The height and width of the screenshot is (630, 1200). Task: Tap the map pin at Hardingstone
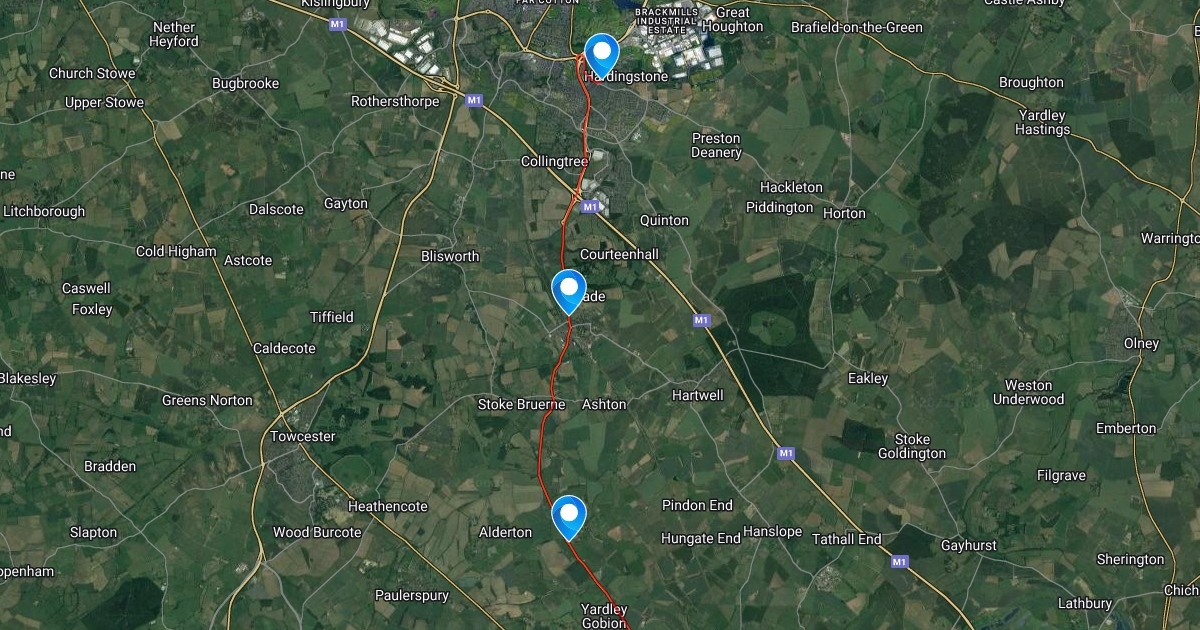601,54
